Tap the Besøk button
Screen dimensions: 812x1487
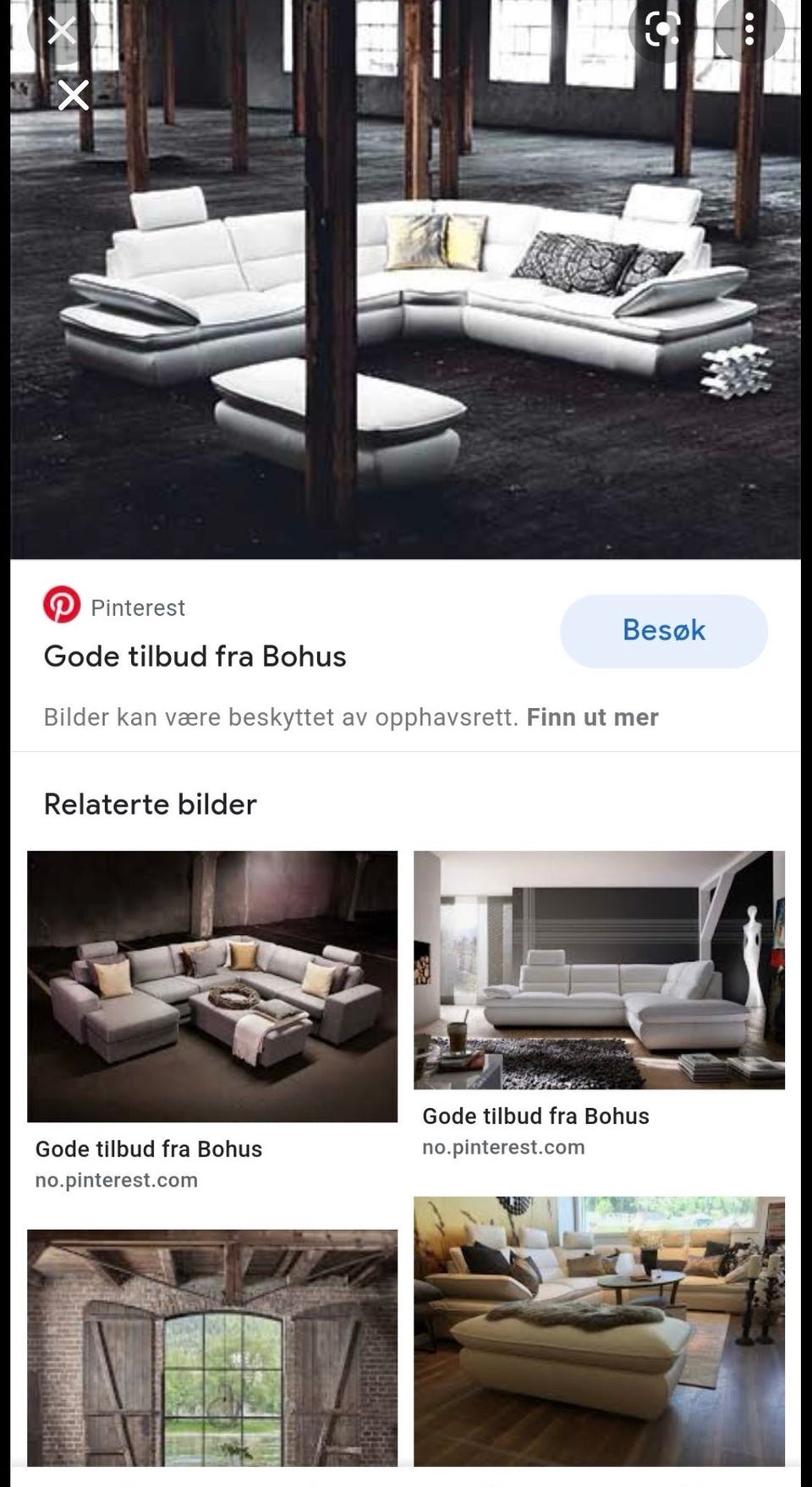click(663, 630)
